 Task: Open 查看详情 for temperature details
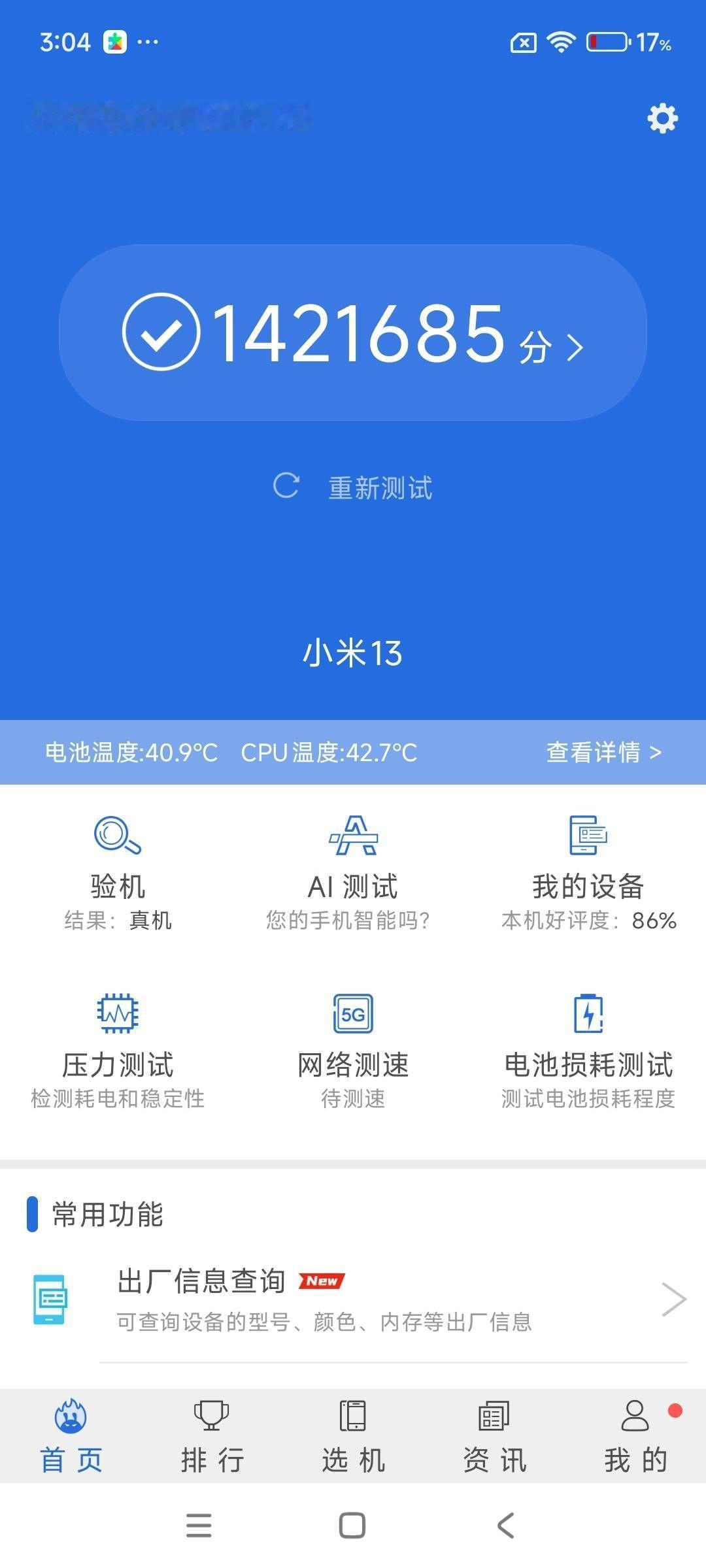[x=604, y=752]
